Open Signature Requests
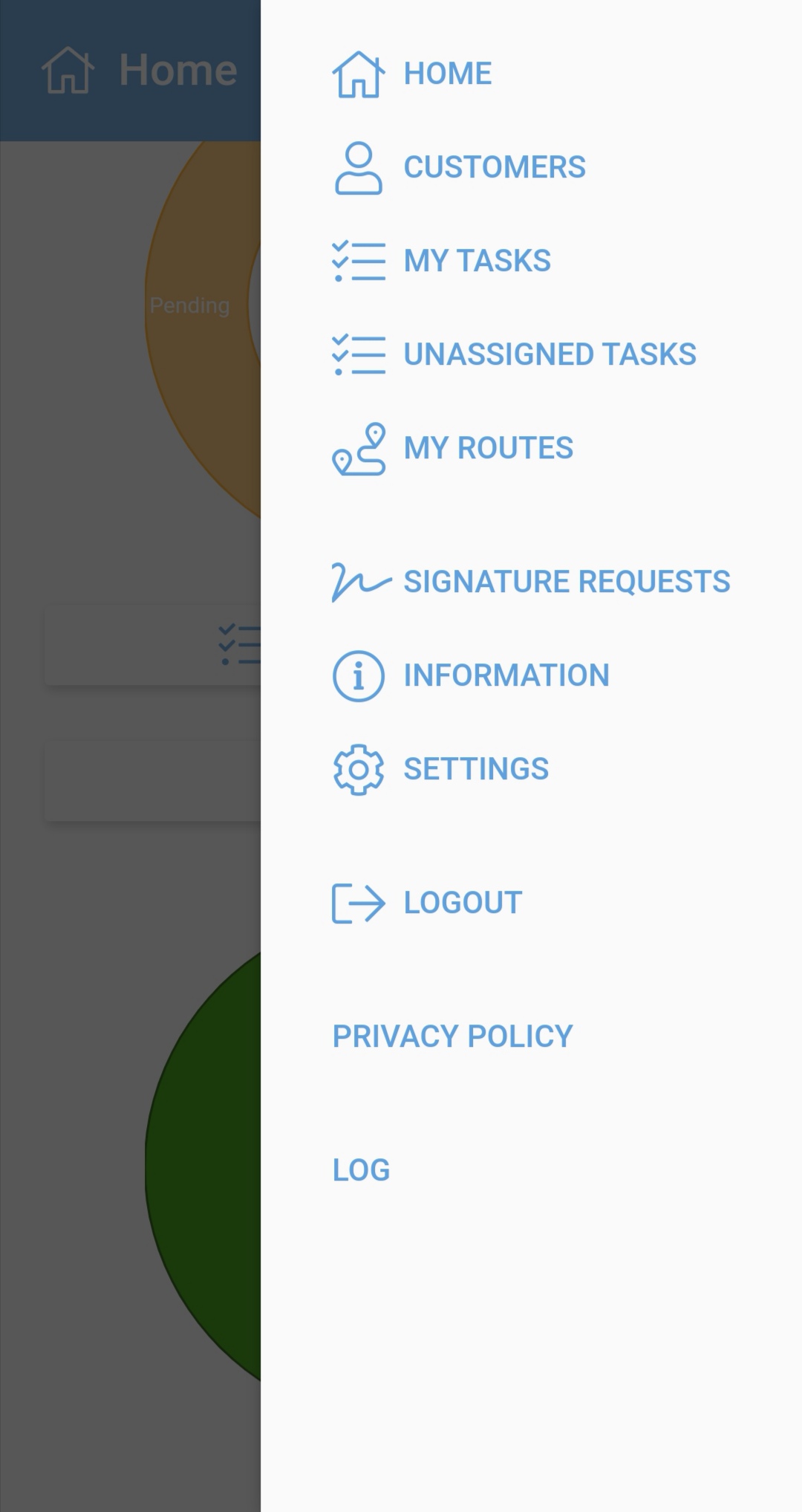The image size is (802, 1512). [566, 582]
